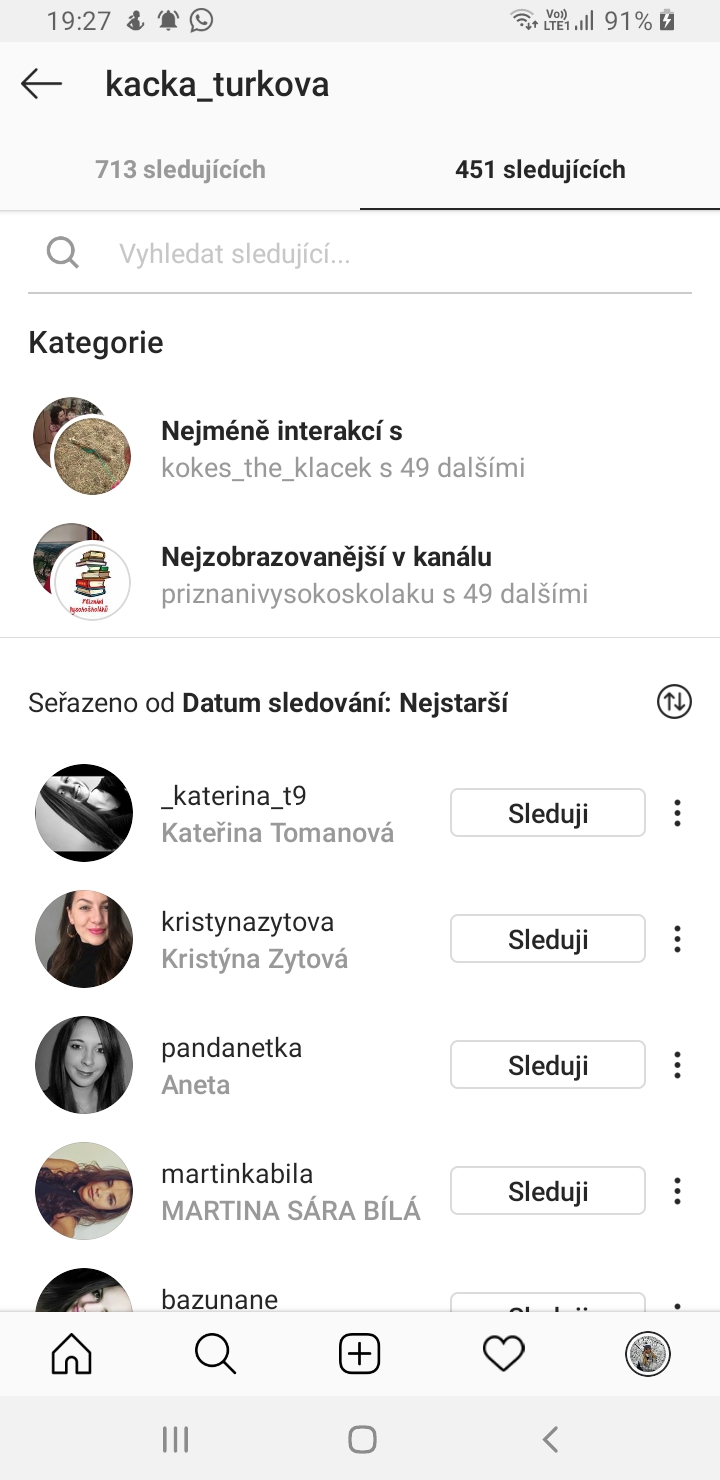Open the profile of pandanetka
The height and width of the screenshot is (1480, 720).
(231, 1048)
